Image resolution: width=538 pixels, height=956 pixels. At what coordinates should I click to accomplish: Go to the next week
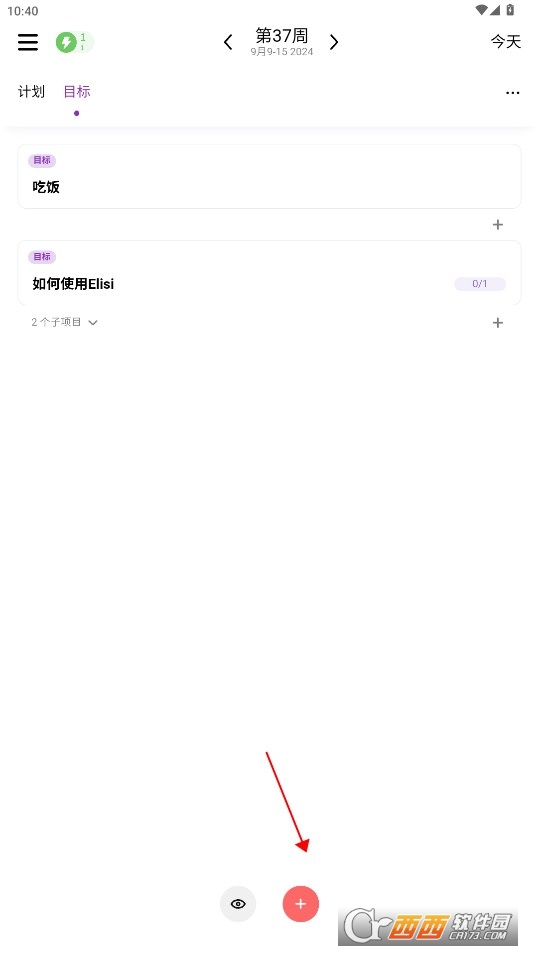click(334, 42)
